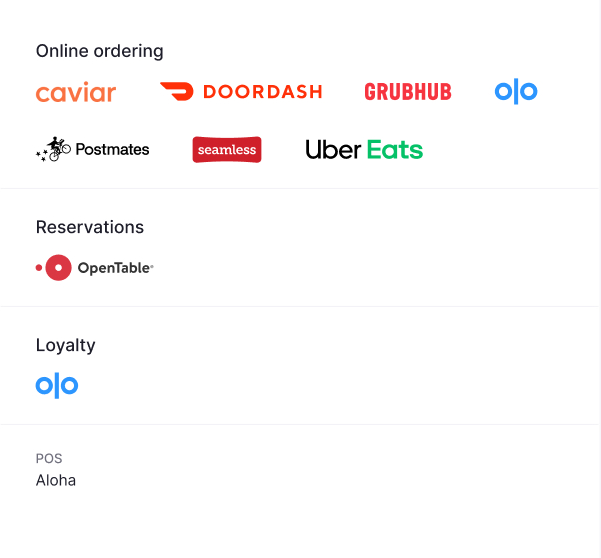Open Olo under Loyalty
Image resolution: width=601 pixels, height=558 pixels.
tap(57, 385)
